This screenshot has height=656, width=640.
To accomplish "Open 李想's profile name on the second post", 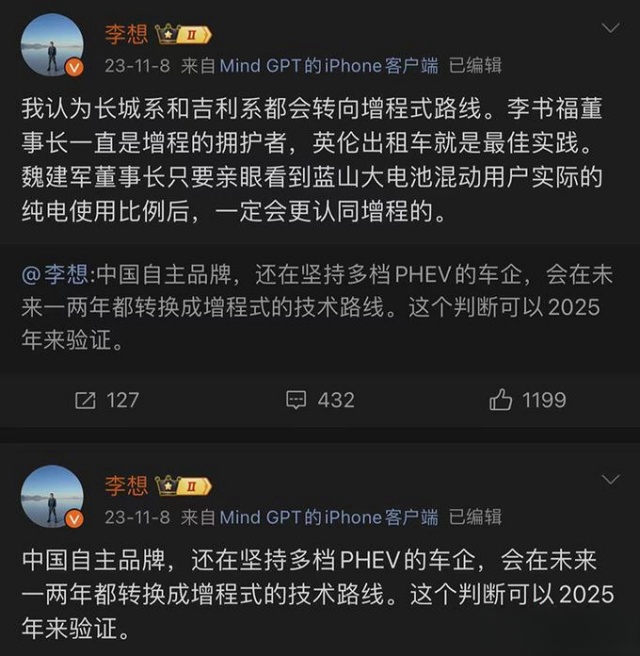I will pyautogui.click(x=127, y=484).
